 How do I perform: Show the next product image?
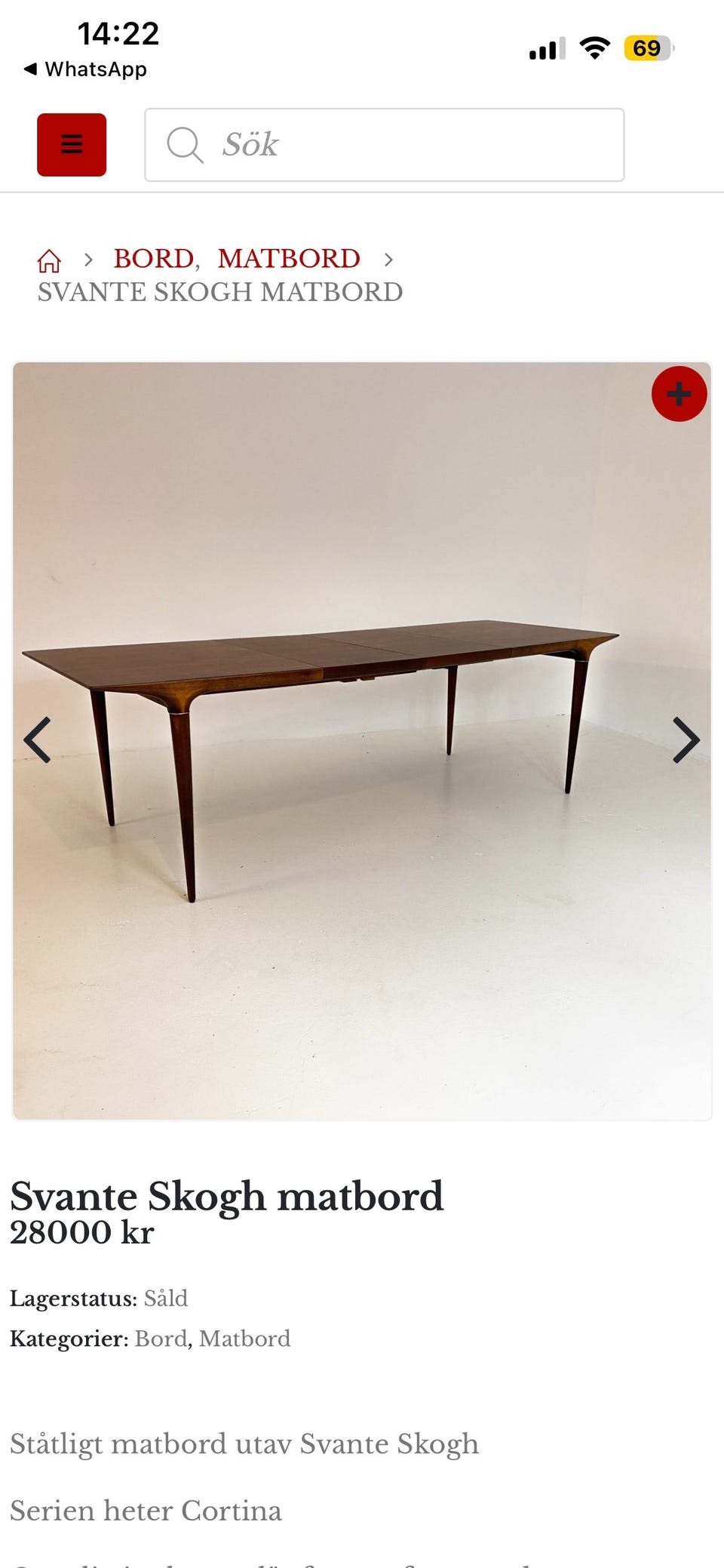point(685,741)
